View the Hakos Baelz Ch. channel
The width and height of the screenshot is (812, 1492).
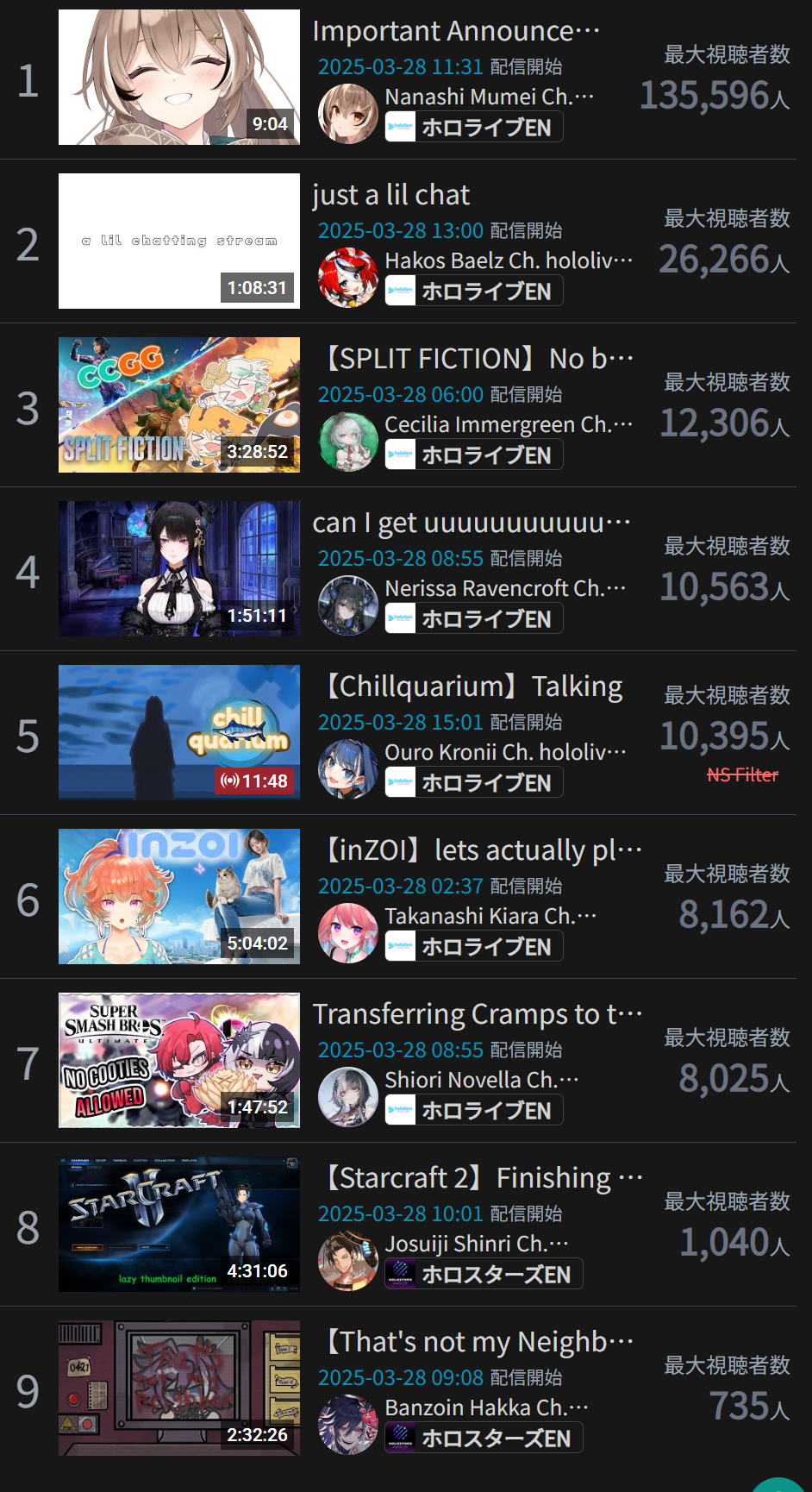click(508, 260)
